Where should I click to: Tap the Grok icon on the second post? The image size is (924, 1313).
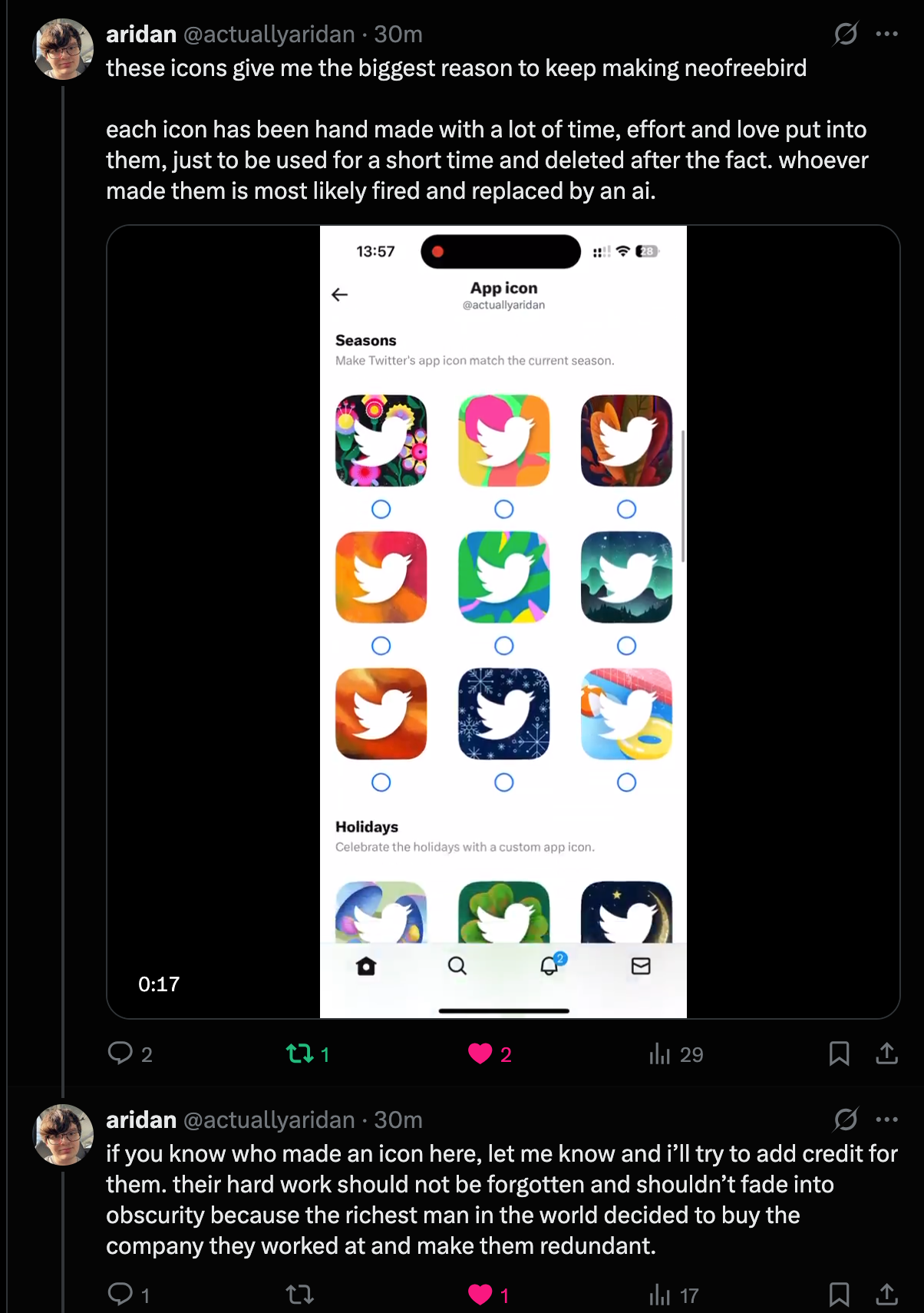pyautogui.click(x=845, y=1120)
